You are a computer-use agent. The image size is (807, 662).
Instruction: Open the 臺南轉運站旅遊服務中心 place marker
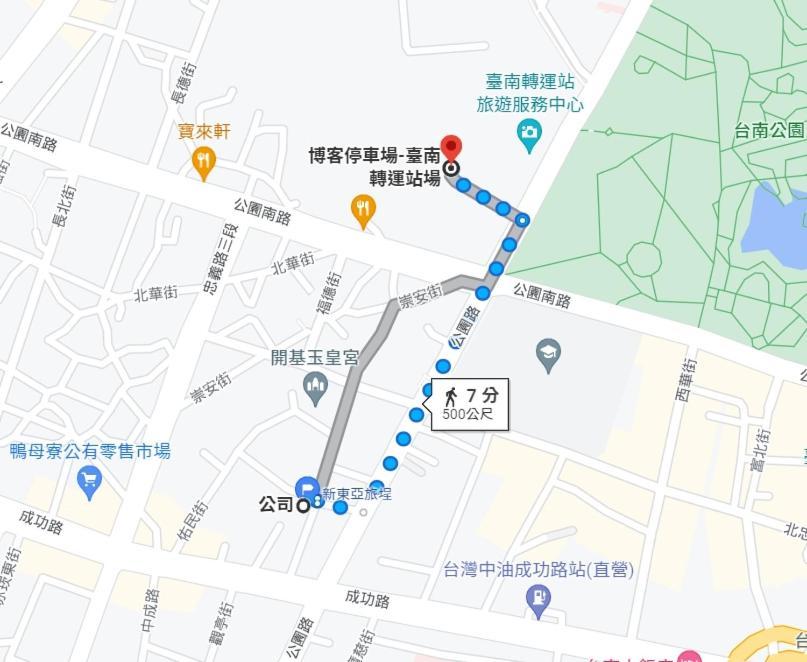[529, 131]
